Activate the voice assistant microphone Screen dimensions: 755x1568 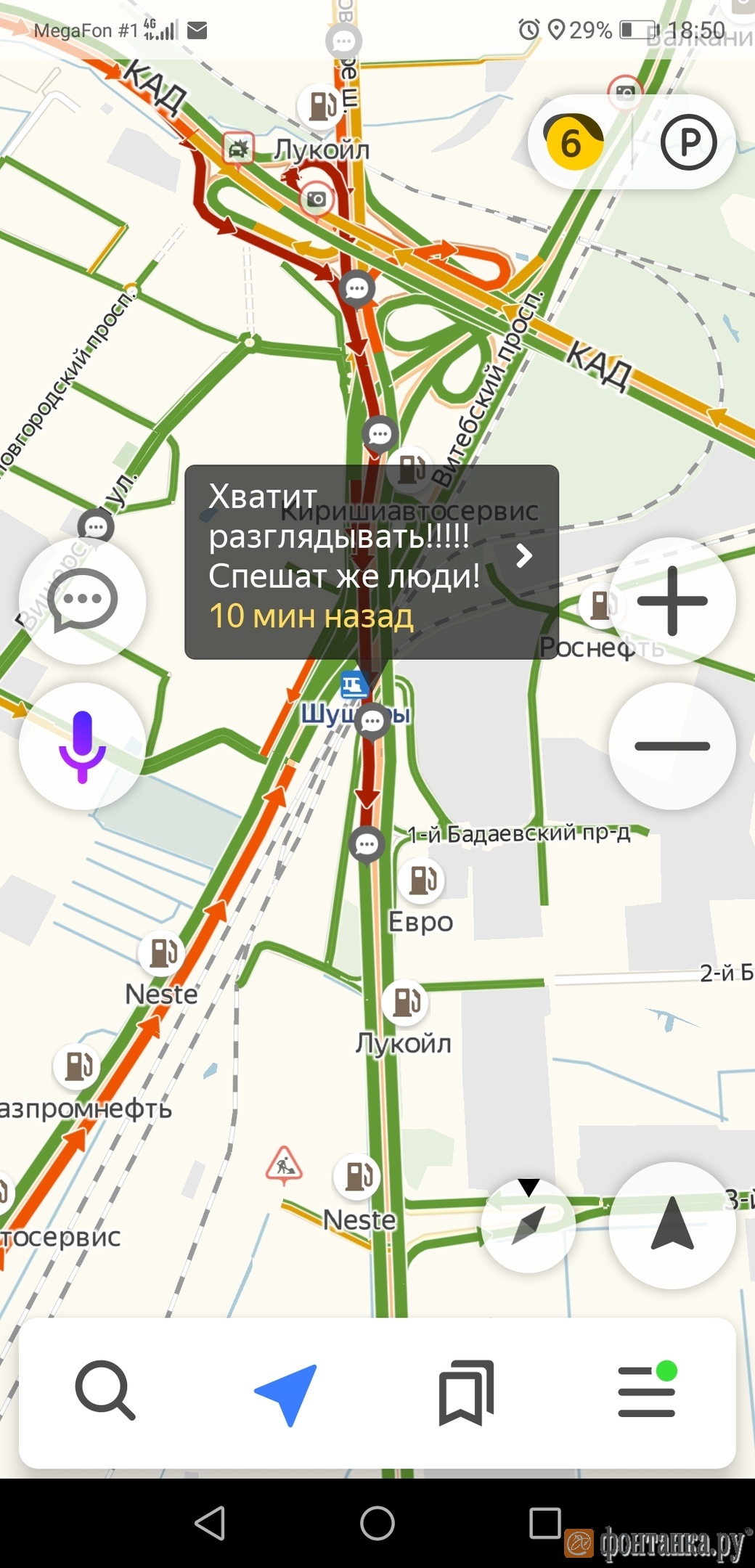(83, 746)
